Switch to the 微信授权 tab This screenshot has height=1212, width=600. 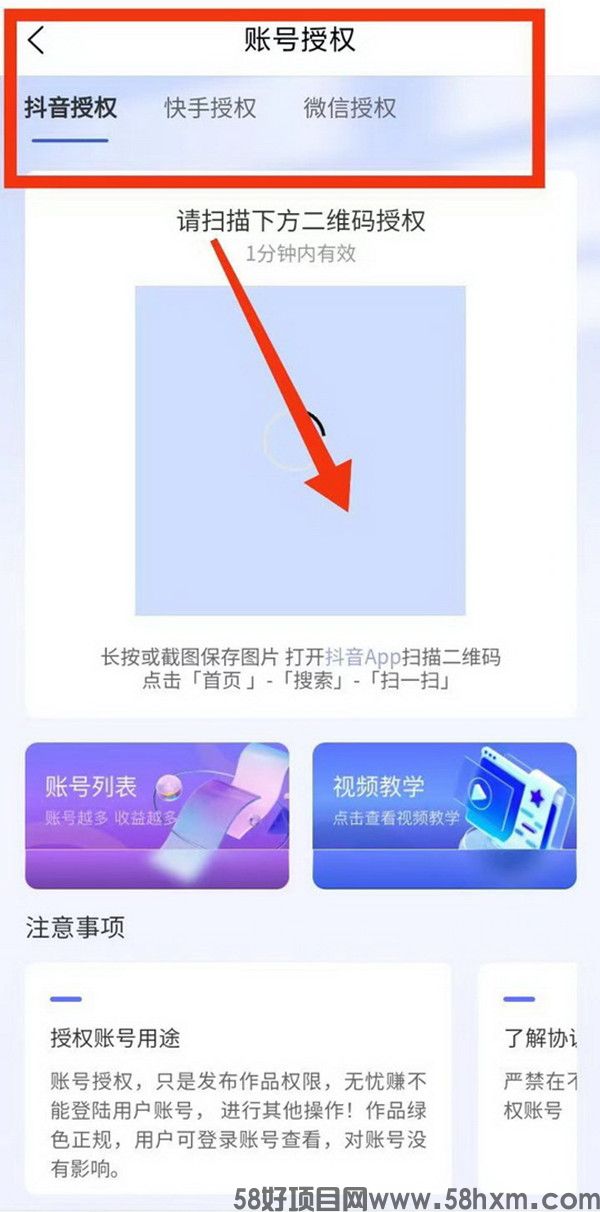coord(349,108)
